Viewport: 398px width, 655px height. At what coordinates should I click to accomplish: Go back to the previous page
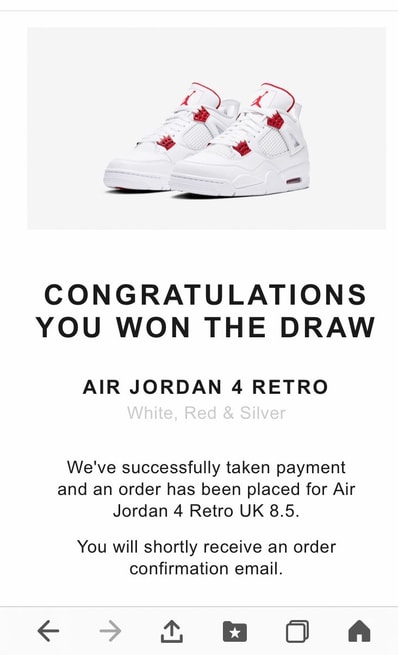(x=48, y=631)
